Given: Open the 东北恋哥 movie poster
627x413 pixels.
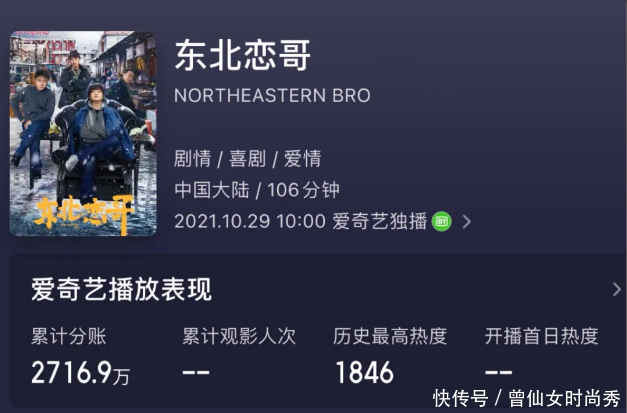Looking at the screenshot, I should 83,134.
